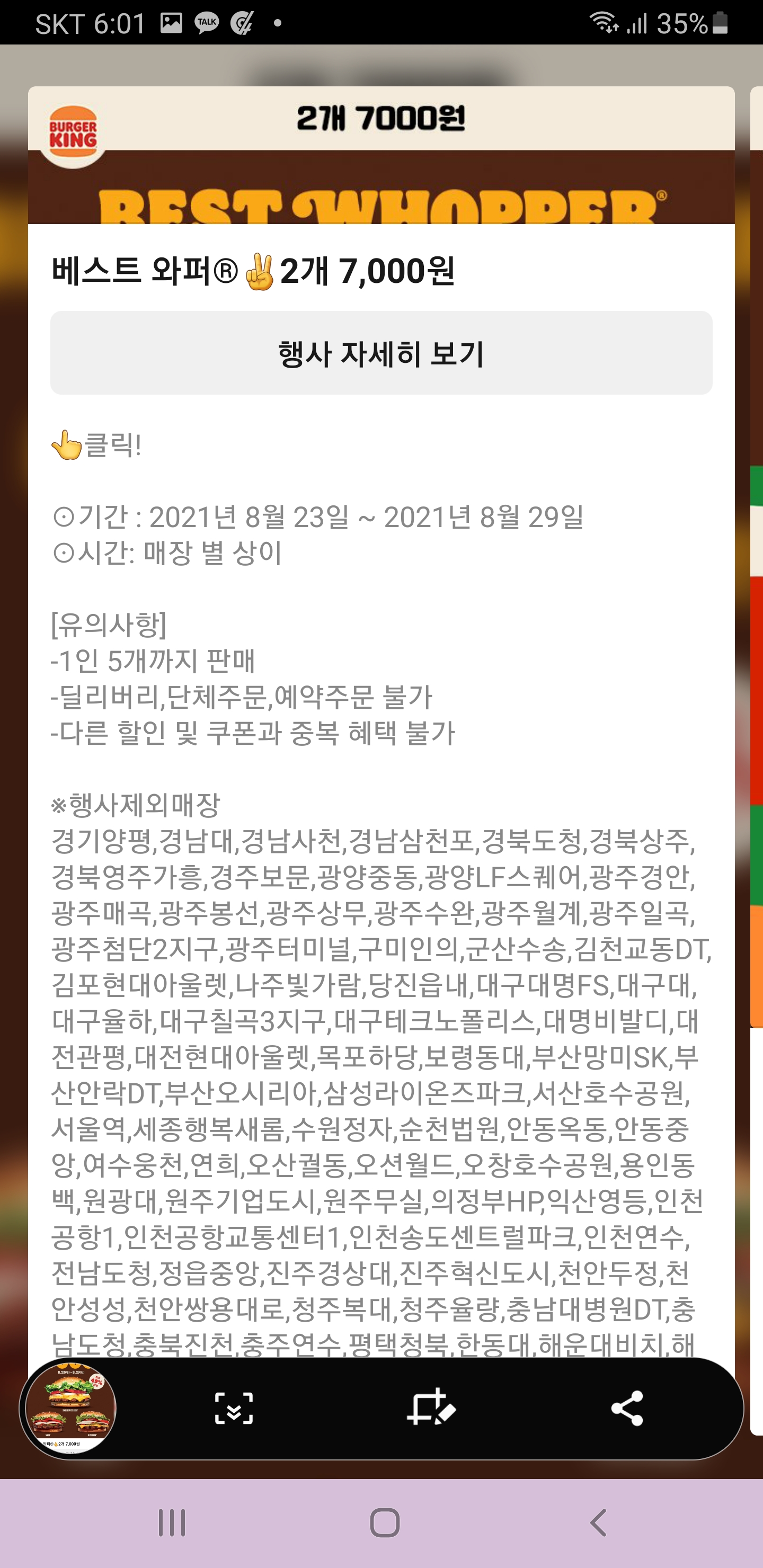
Task: Go to the home screen
Action: (385, 1523)
